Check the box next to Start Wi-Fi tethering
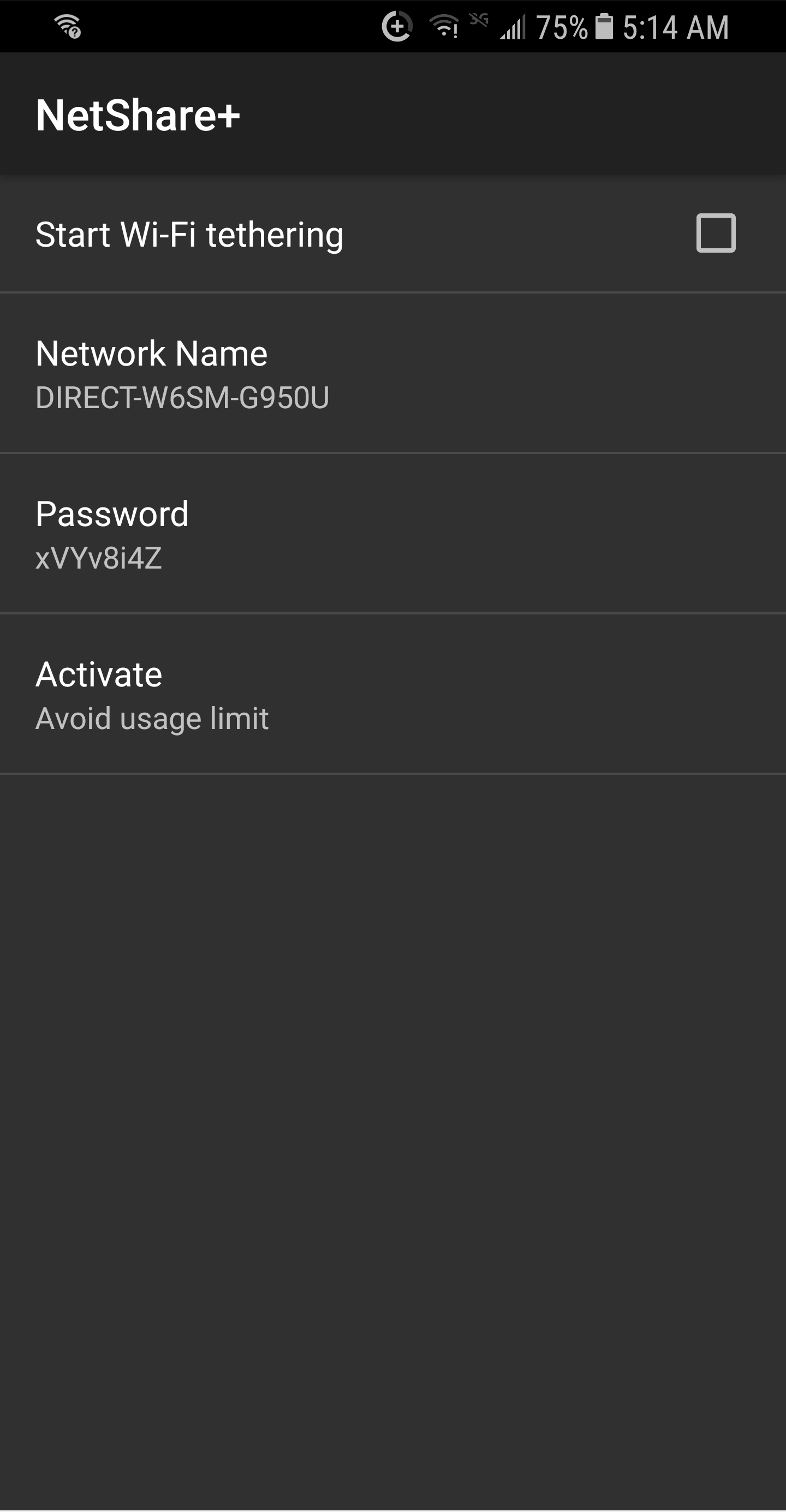The image size is (786, 1512). (x=717, y=234)
